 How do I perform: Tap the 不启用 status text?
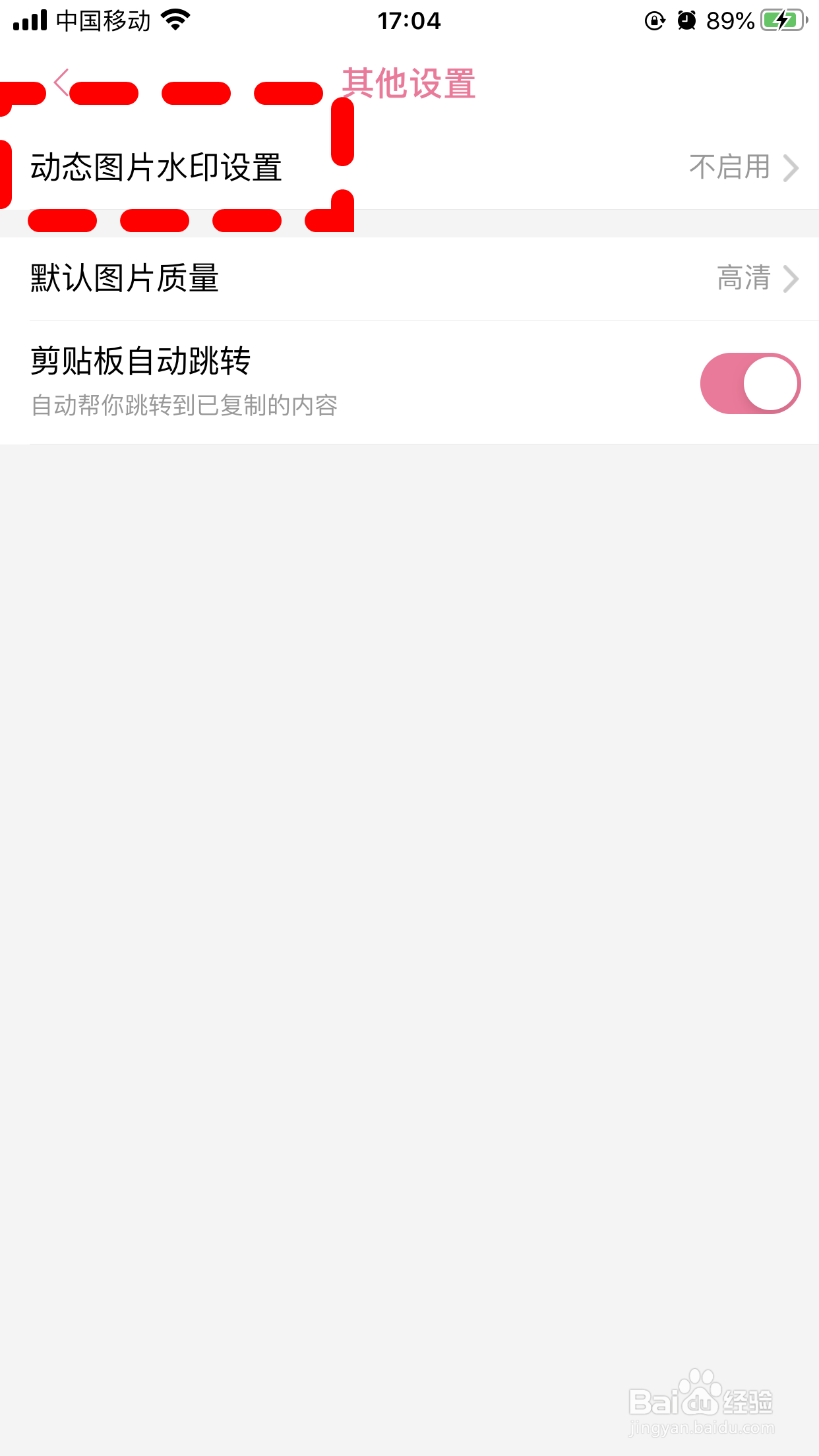coord(729,167)
